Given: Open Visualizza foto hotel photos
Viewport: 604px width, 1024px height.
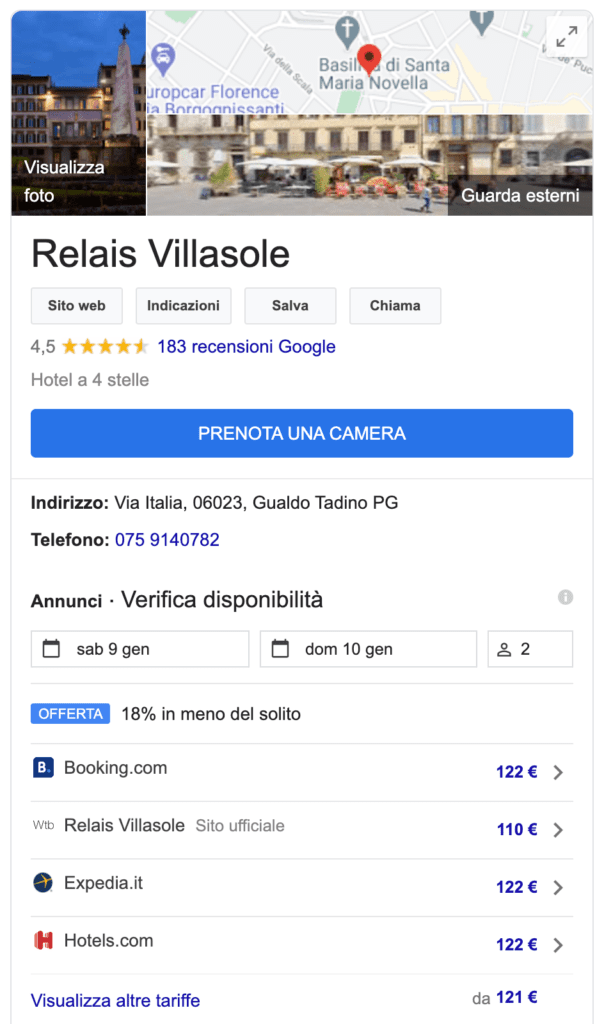Looking at the screenshot, I should 78,114.
